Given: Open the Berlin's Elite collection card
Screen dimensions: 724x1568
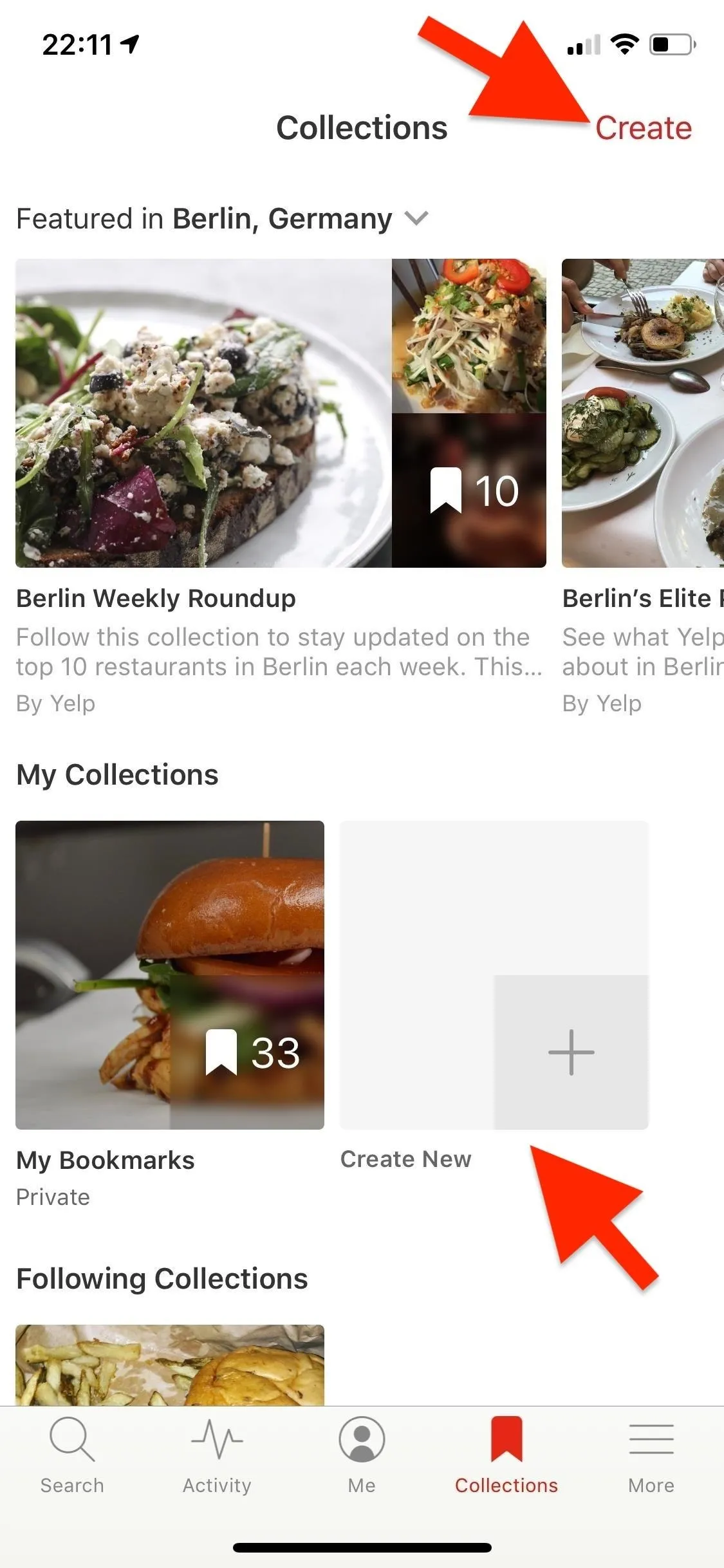Looking at the screenshot, I should pos(643,413).
